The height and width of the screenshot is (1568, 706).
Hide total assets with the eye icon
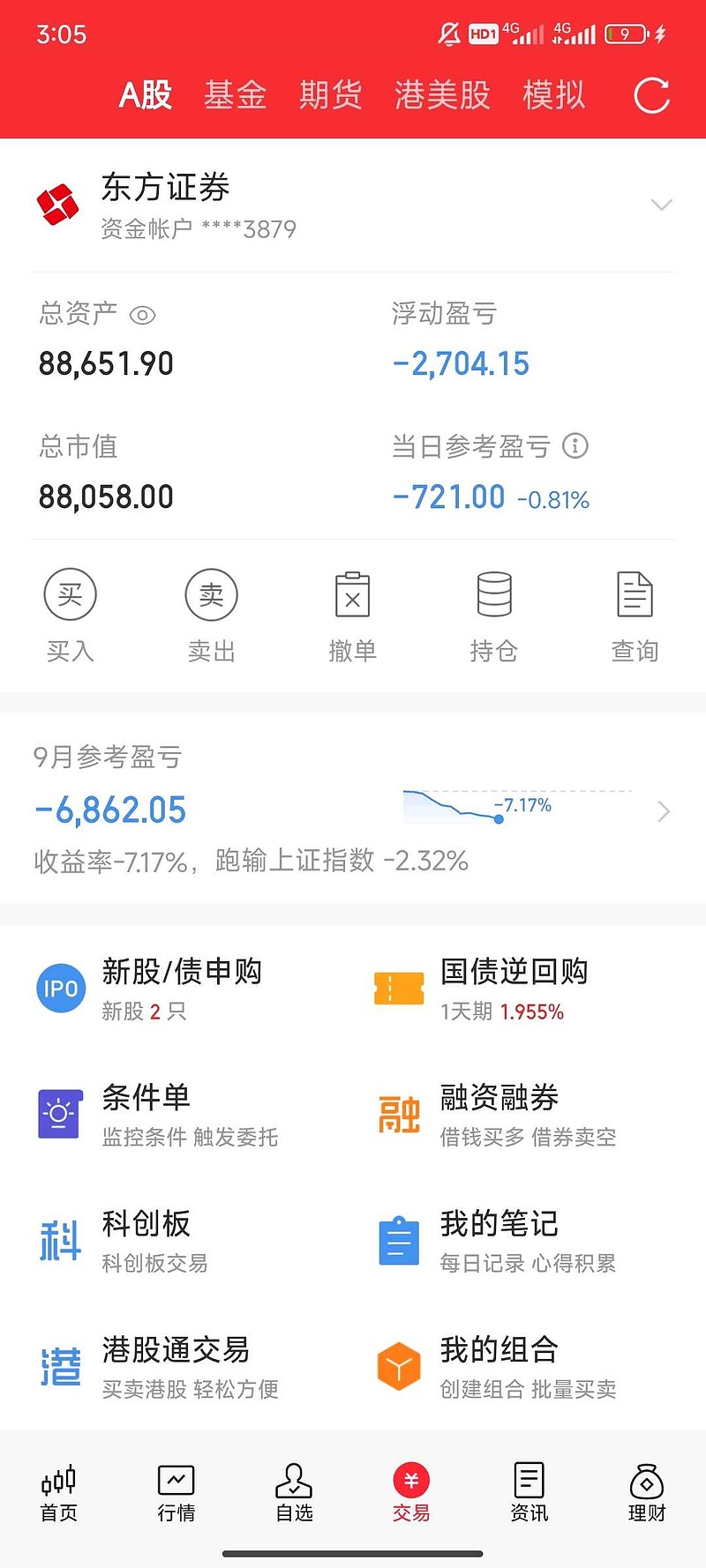point(142,315)
